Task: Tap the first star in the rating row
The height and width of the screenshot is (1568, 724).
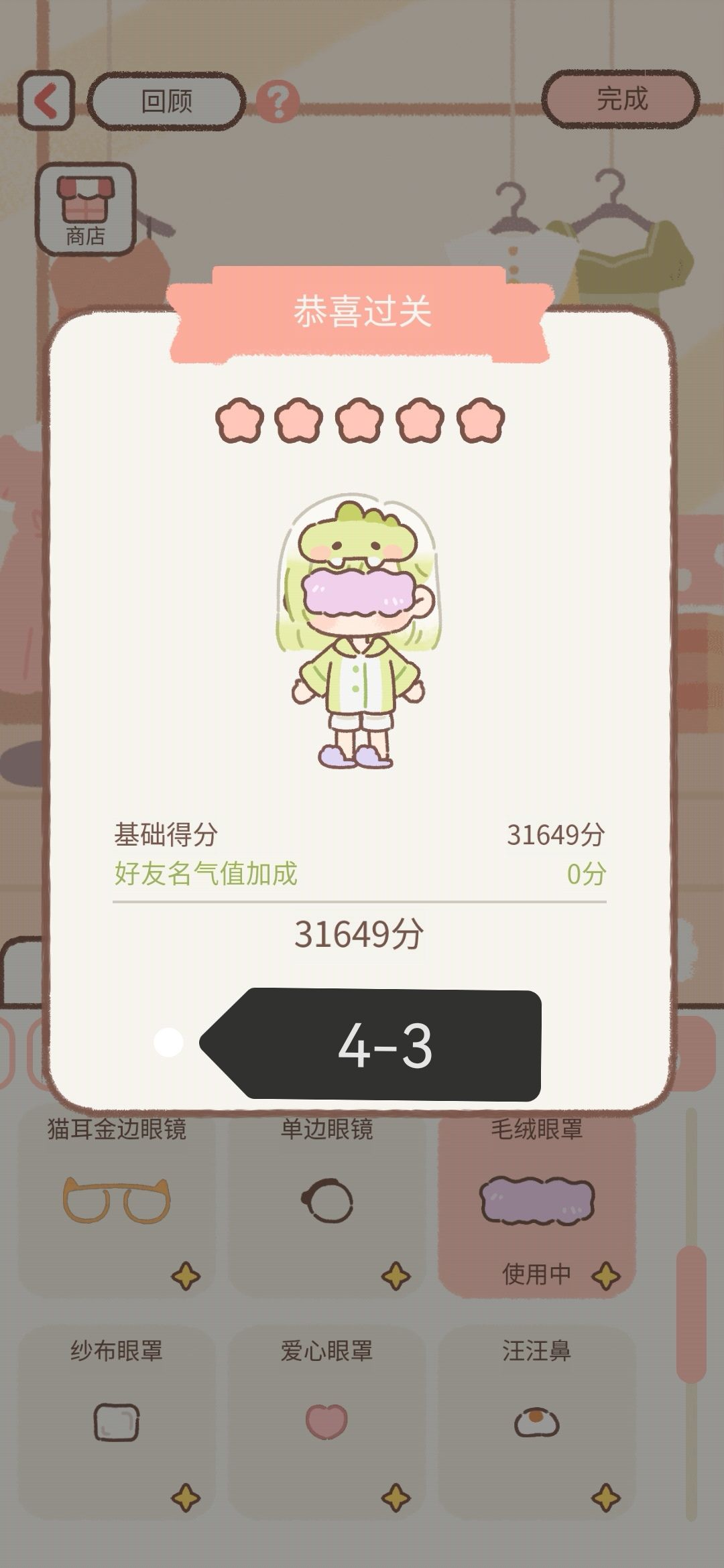Action: [239, 421]
